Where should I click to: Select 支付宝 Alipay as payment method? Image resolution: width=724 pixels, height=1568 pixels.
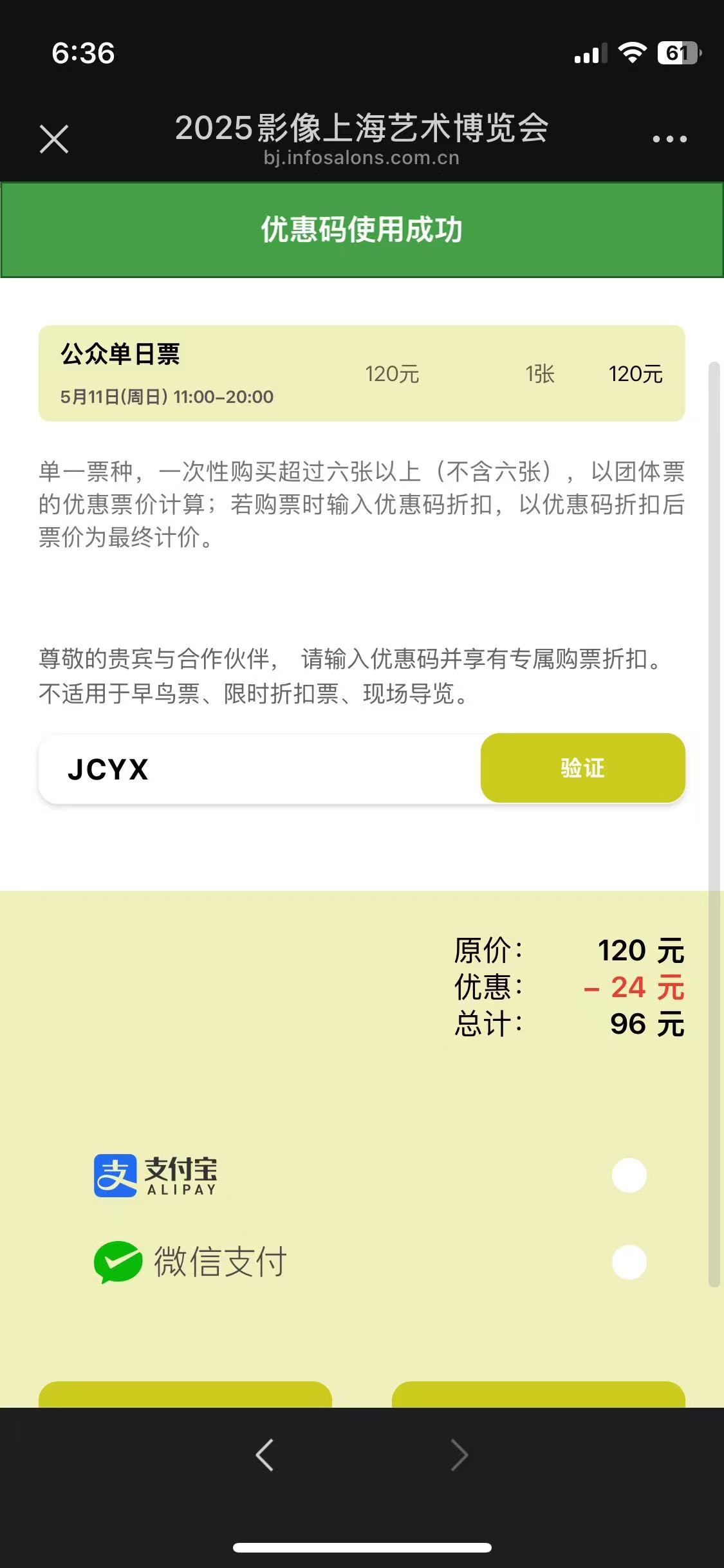click(629, 1175)
